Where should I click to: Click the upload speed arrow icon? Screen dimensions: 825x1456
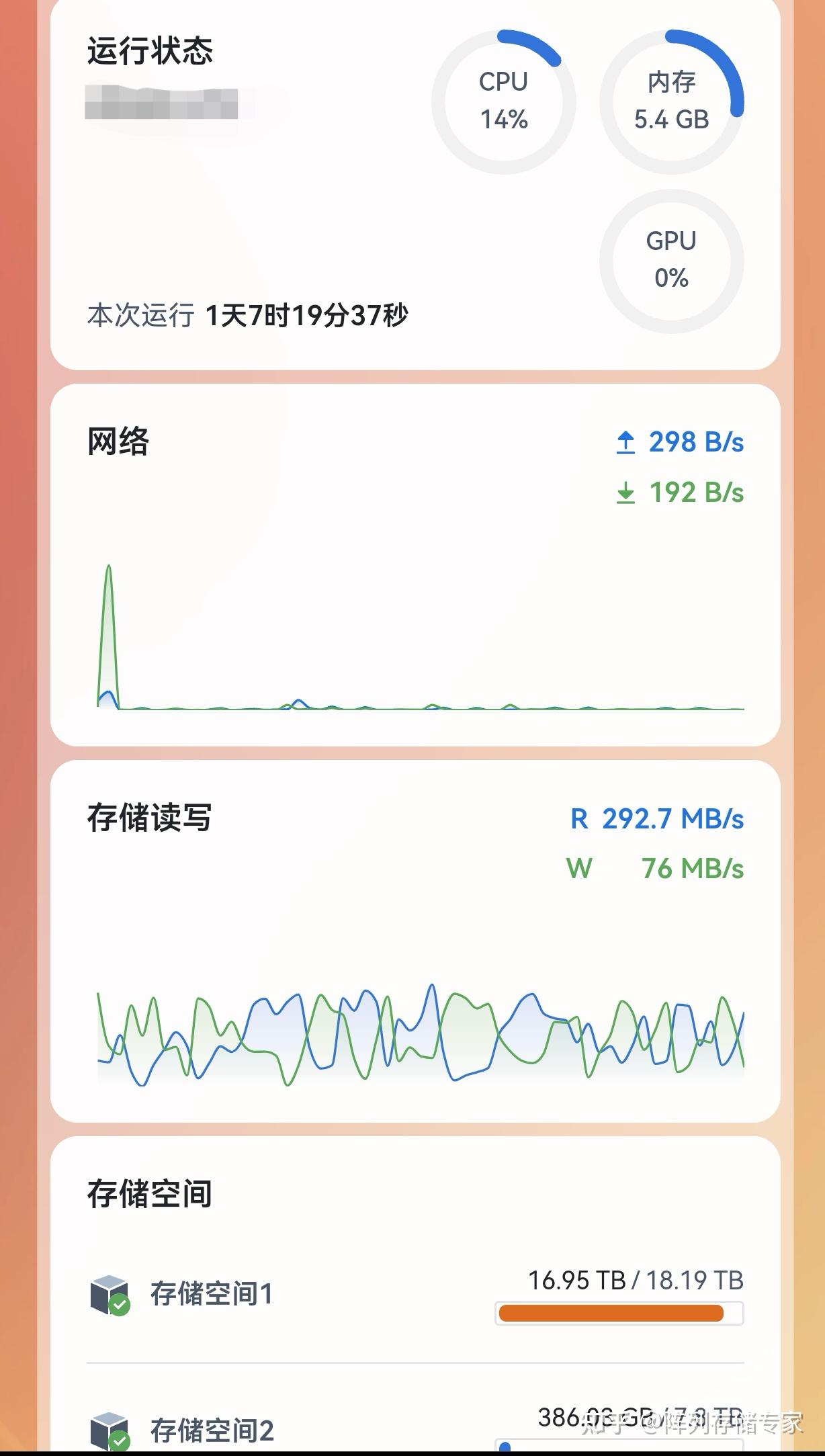[625, 441]
